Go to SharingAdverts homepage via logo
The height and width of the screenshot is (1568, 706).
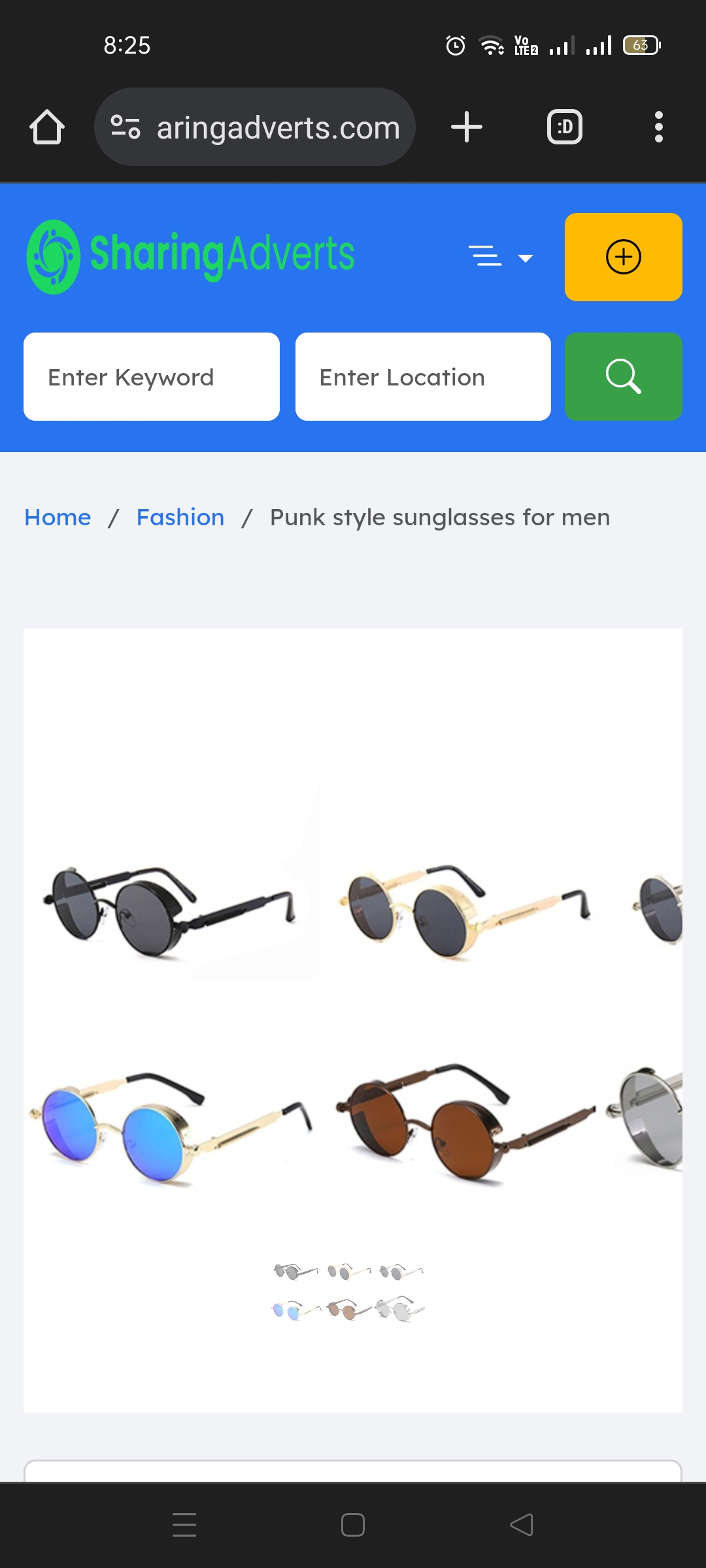point(190,256)
